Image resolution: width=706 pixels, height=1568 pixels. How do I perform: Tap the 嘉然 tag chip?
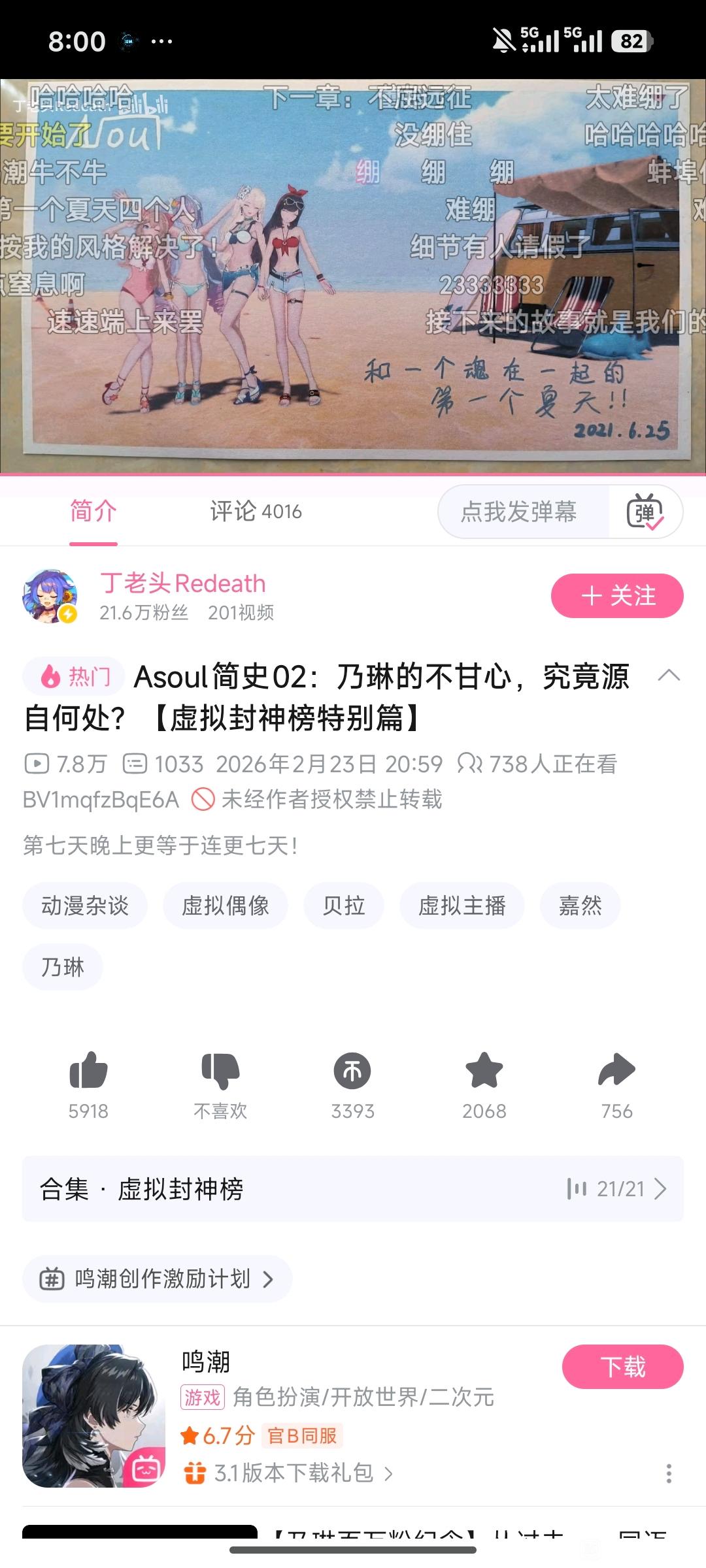pos(580,906)
